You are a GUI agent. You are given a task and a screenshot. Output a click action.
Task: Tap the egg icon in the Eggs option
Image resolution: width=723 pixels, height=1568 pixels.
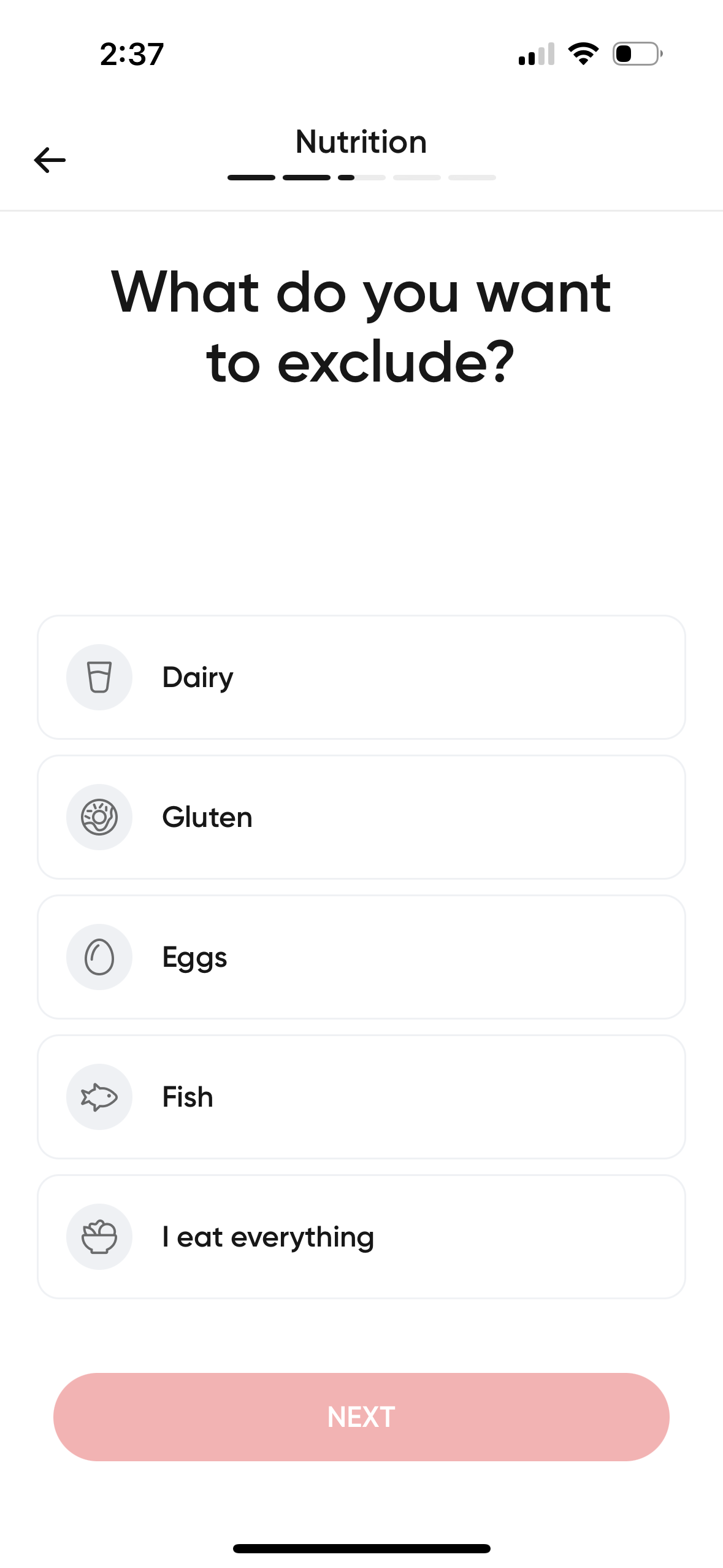99,956
